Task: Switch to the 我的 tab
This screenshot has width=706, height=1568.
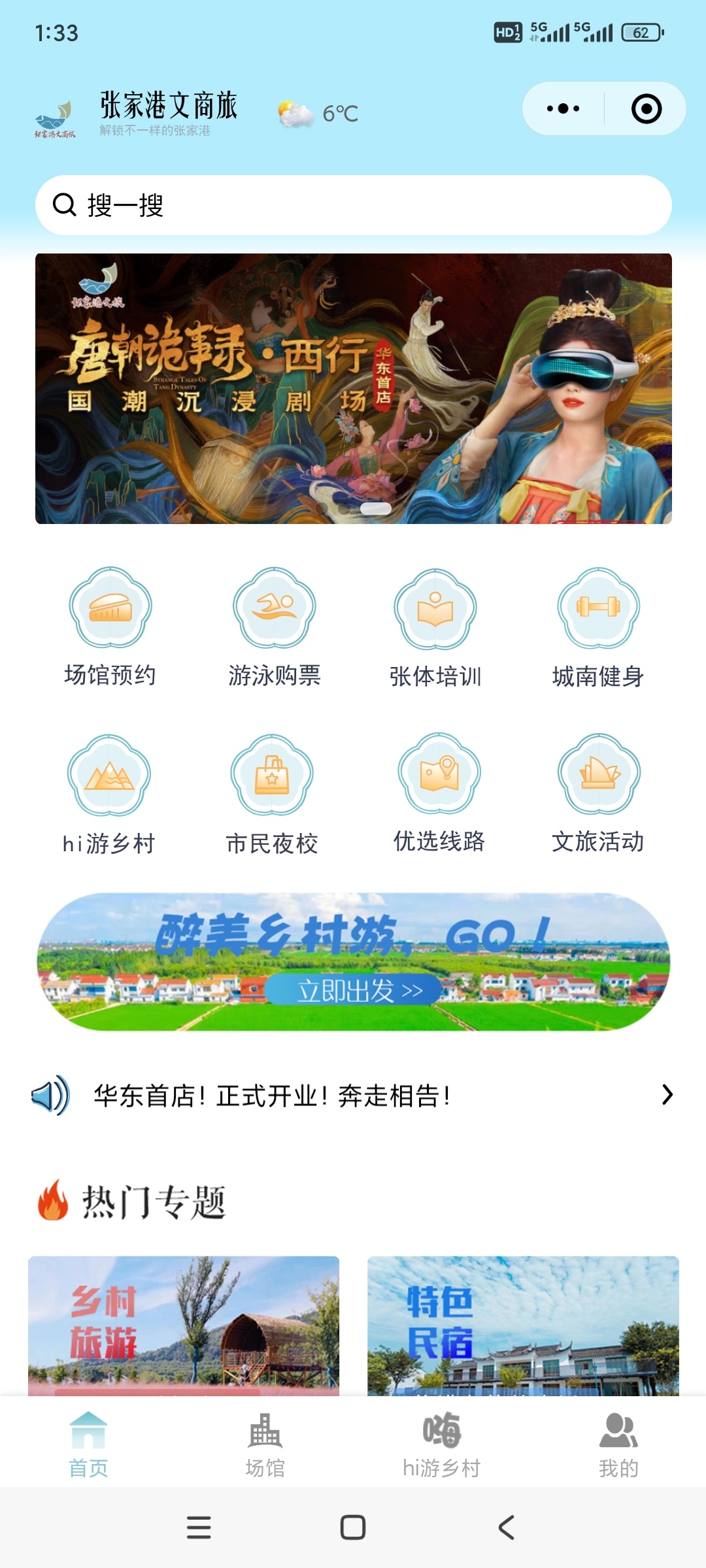Action: tap(618, 1444)
